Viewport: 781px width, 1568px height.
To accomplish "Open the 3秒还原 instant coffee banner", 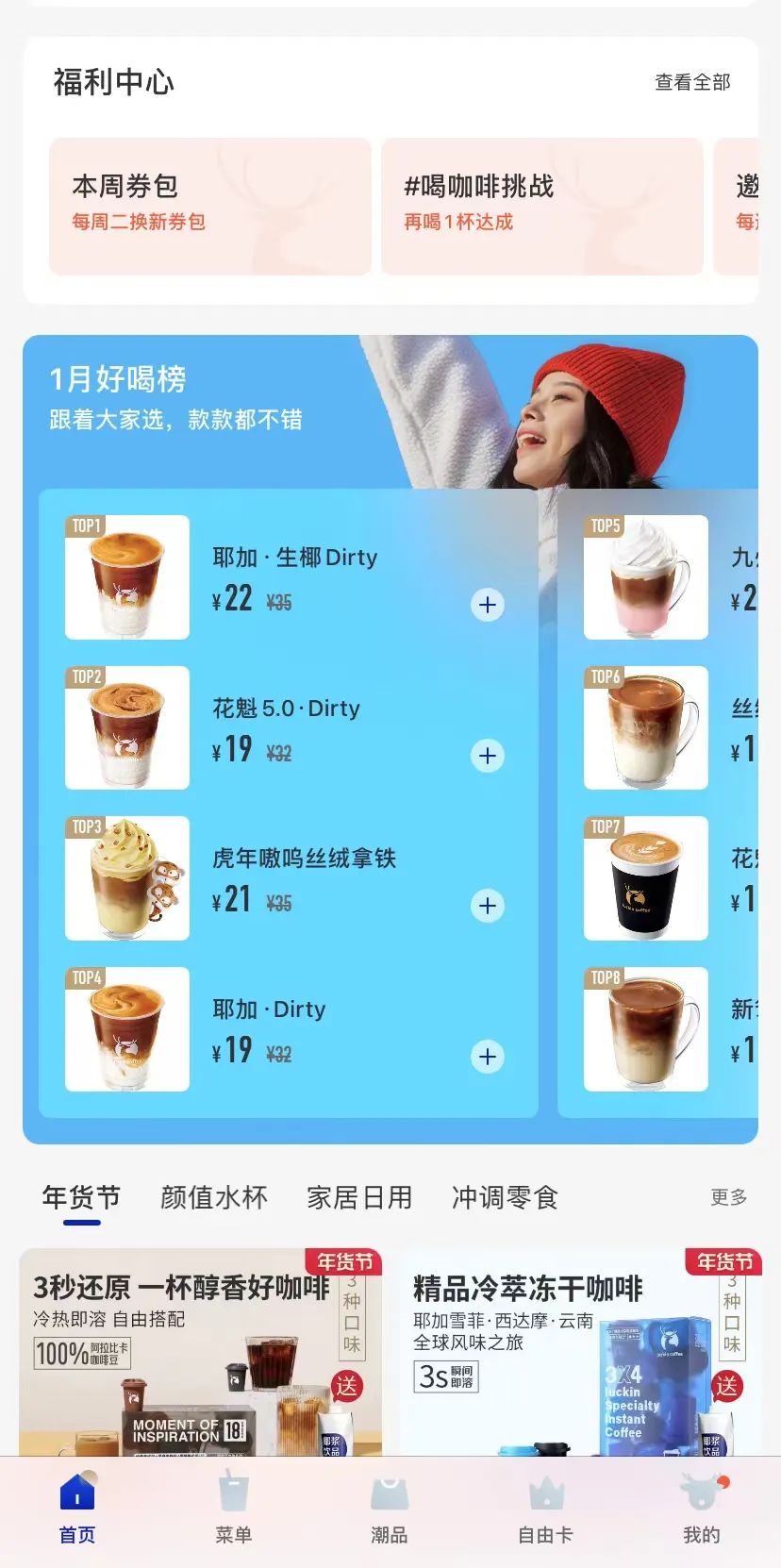I will 200,1354.
